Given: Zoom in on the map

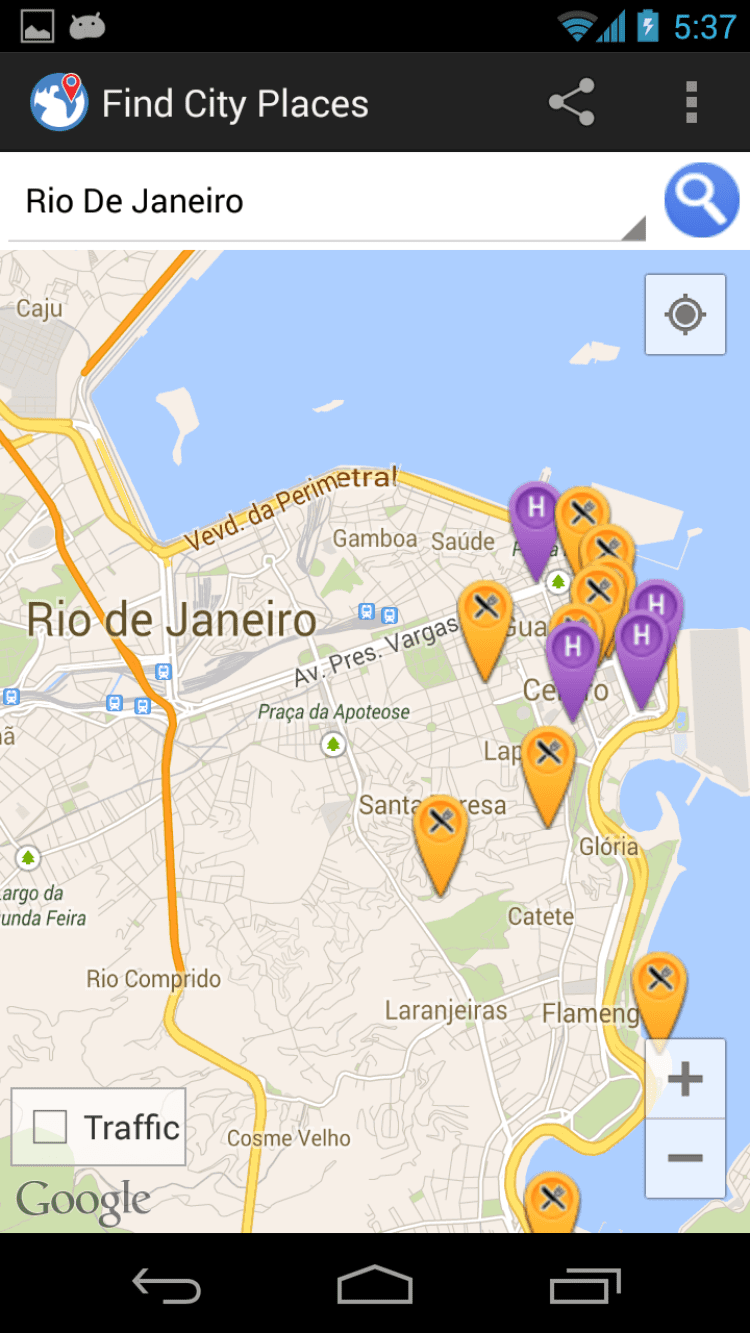Looking at the screenshot, I should pyautogui.click(x=685, y=1079).
